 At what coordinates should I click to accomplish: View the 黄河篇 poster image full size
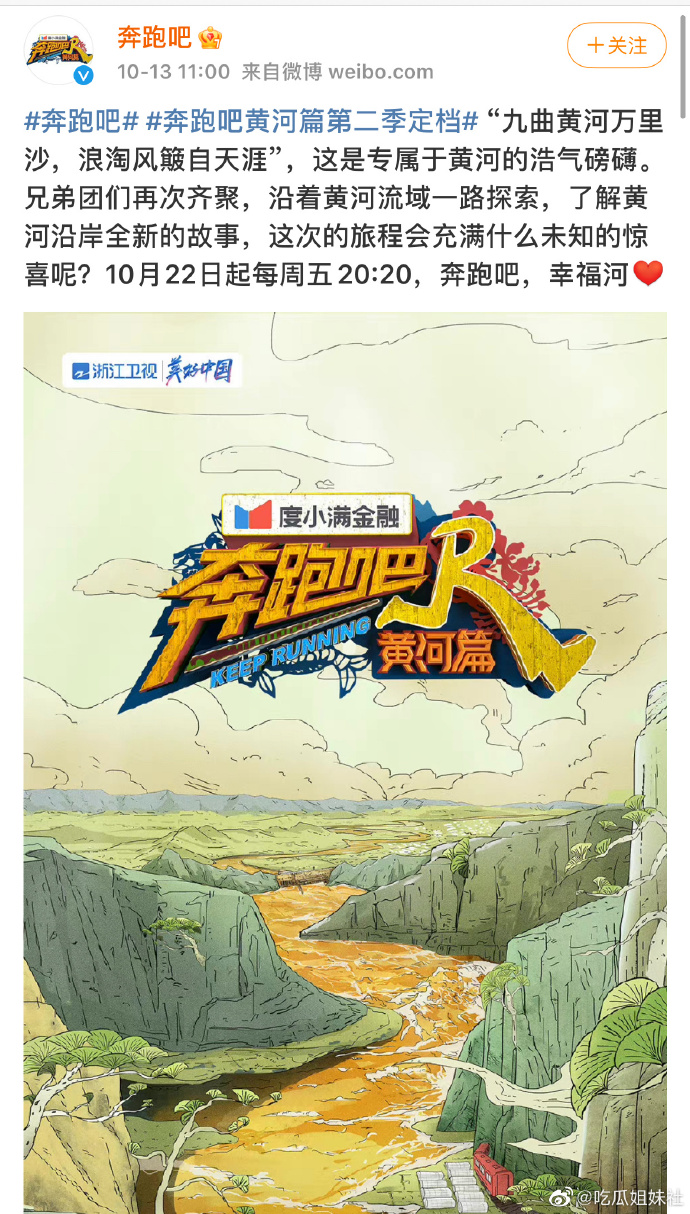tap(345, 760)
